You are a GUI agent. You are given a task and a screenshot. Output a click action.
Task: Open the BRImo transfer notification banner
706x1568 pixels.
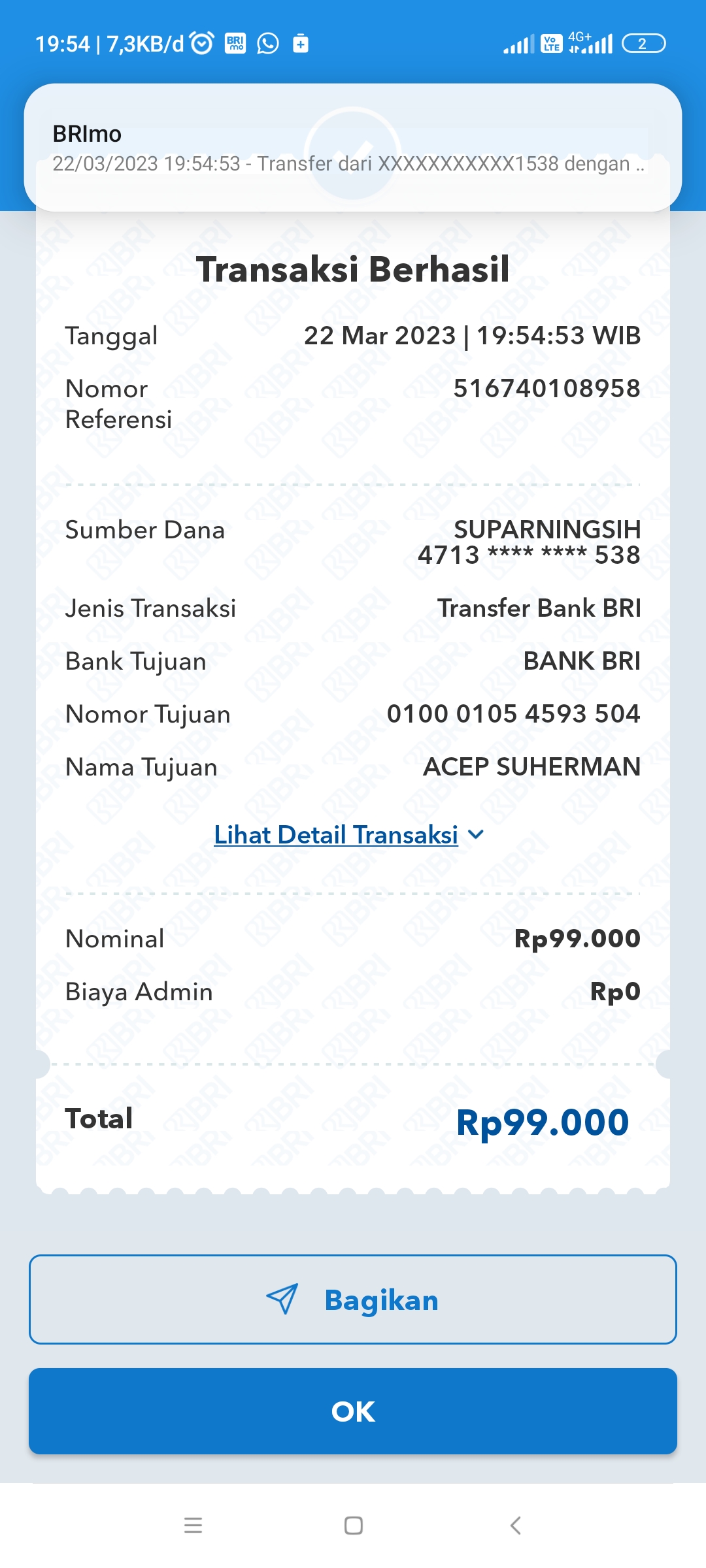(353, 148)
